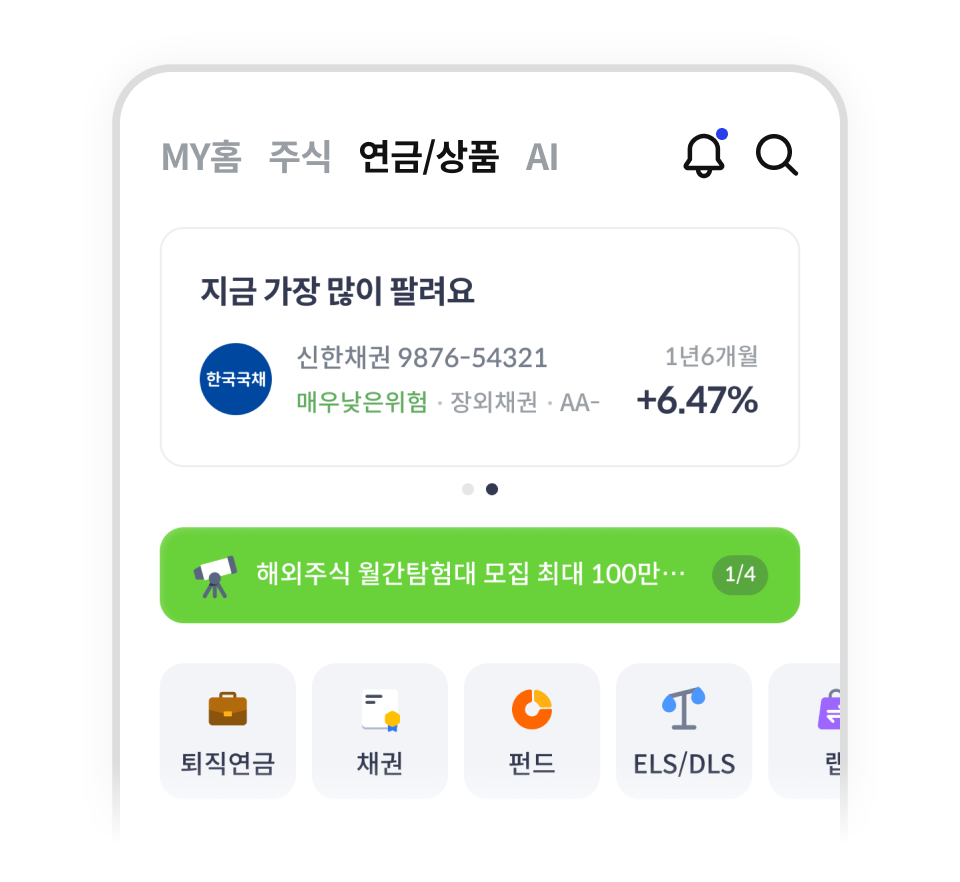The height and width of the screenshot is (882, 960).
Task: Open the 신한채권 9876-54321 bond card
Action: (479, 380)
